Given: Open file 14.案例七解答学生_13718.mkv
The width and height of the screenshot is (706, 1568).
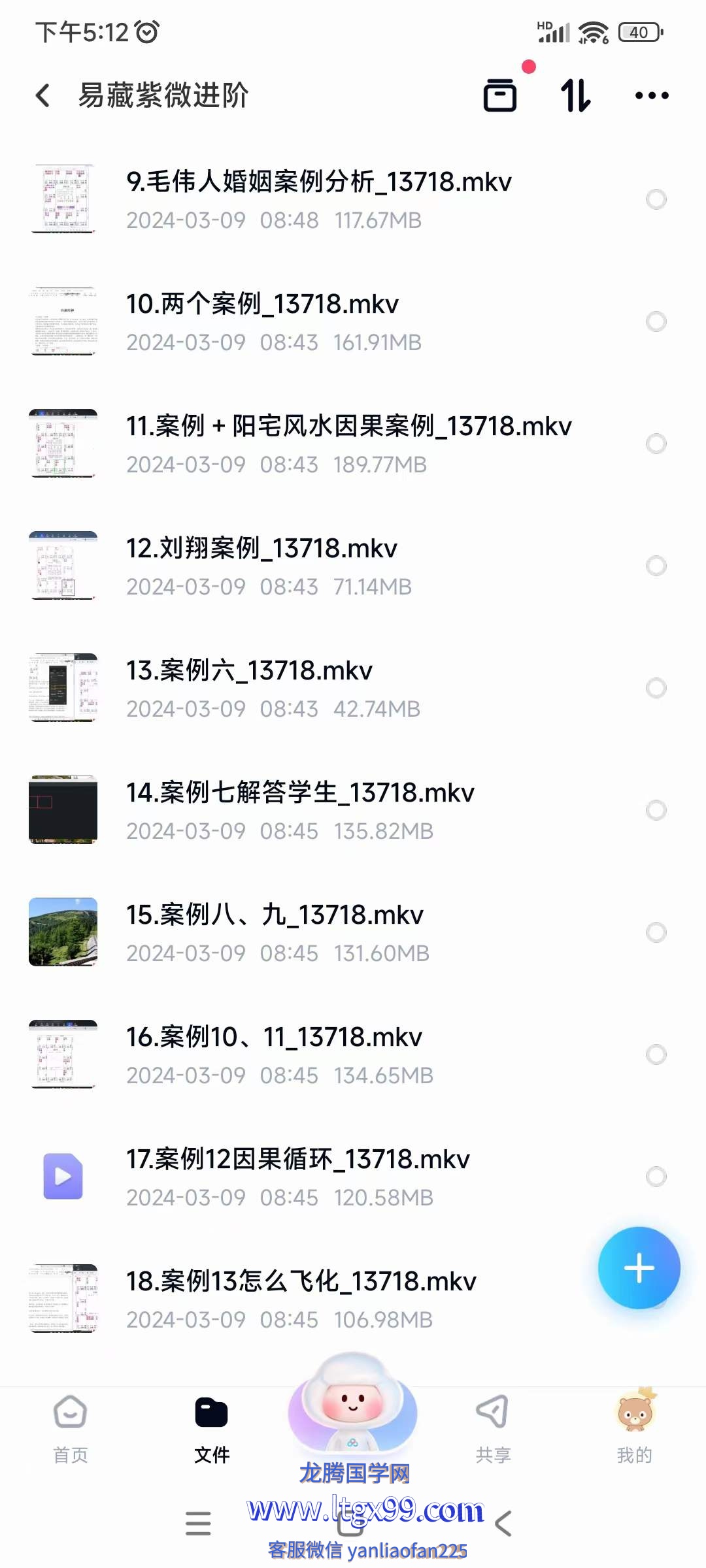Looking at the screenshot, I should [x=300, y=809].
